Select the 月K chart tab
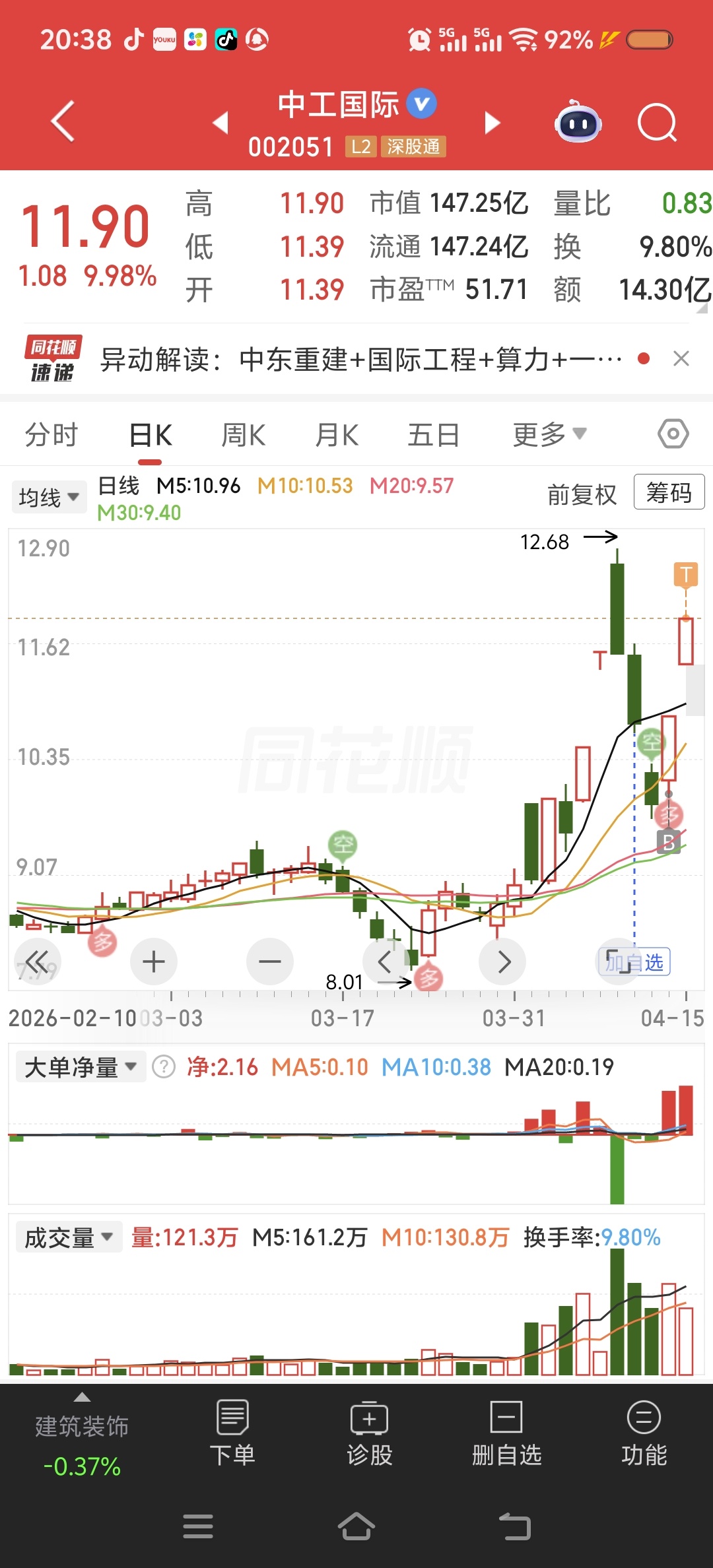 [x=337, y=436]
